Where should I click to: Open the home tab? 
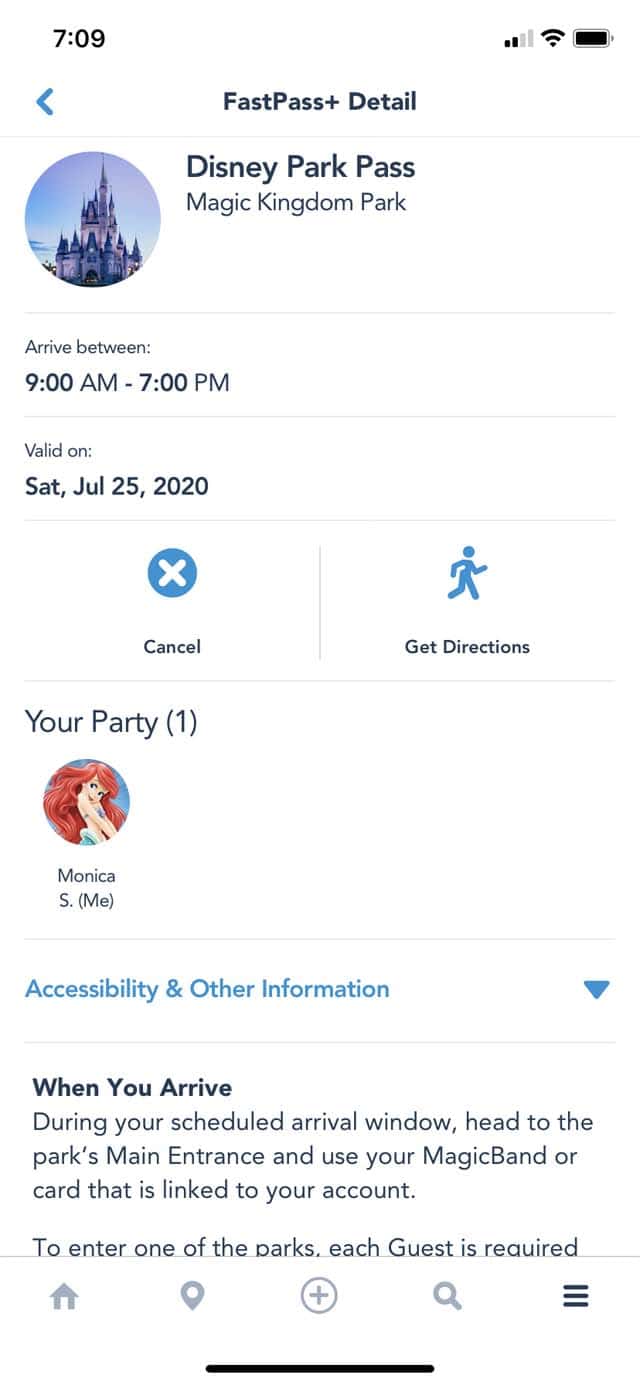(x=64, y=1297)
